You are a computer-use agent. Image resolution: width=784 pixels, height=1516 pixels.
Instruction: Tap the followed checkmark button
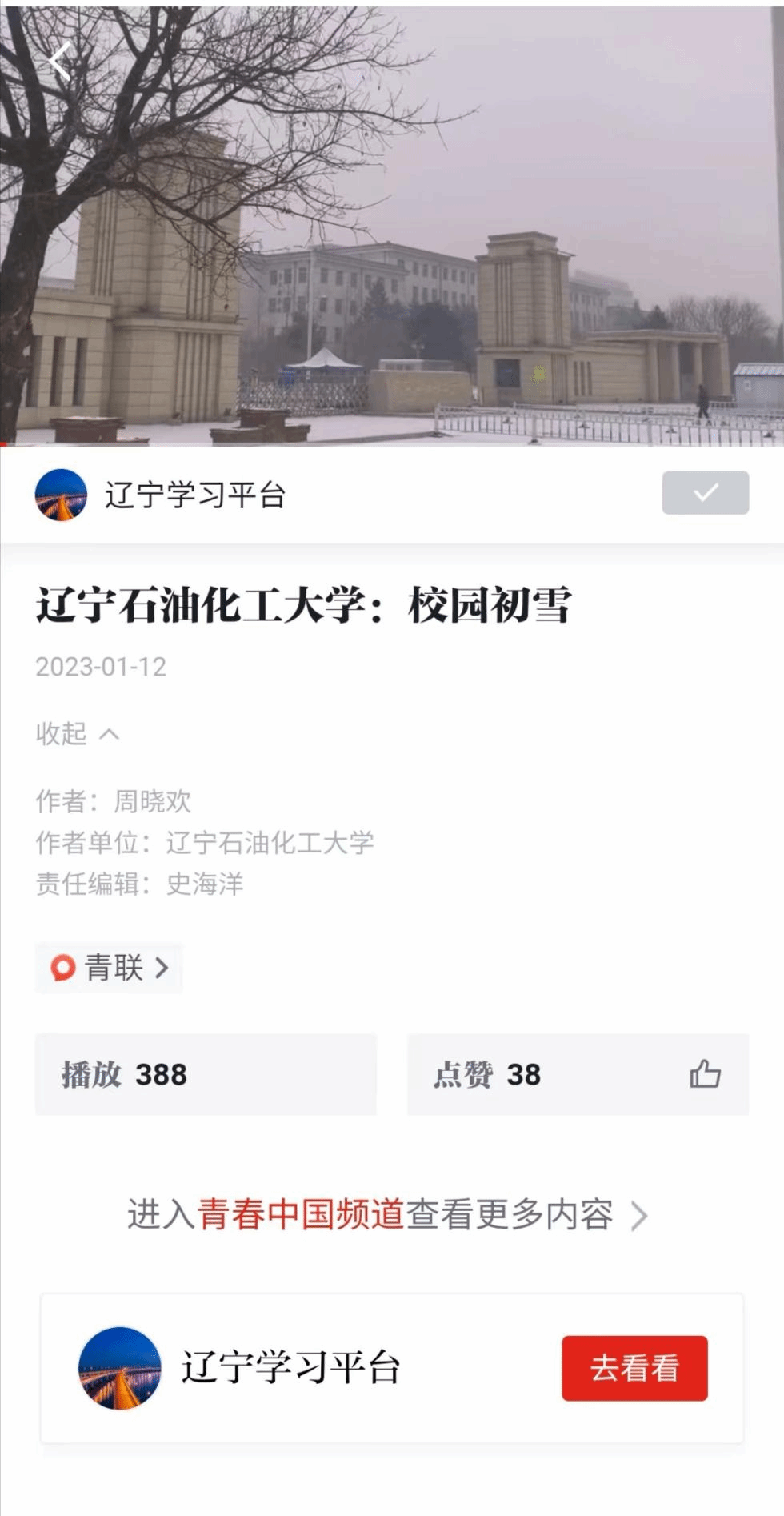click(x=705, y=493)
